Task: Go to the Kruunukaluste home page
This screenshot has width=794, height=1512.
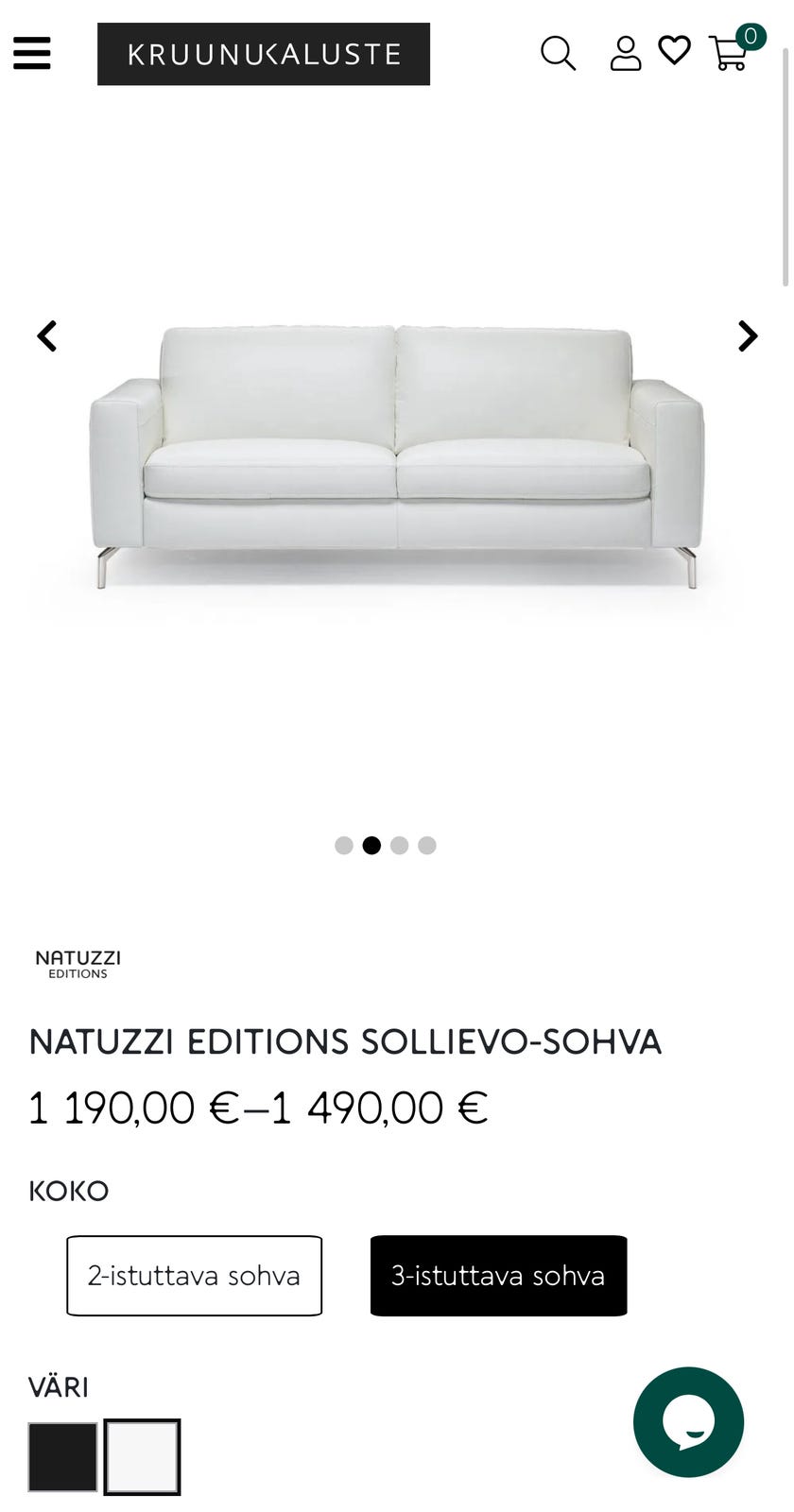Action: click(x=264, y=54)
